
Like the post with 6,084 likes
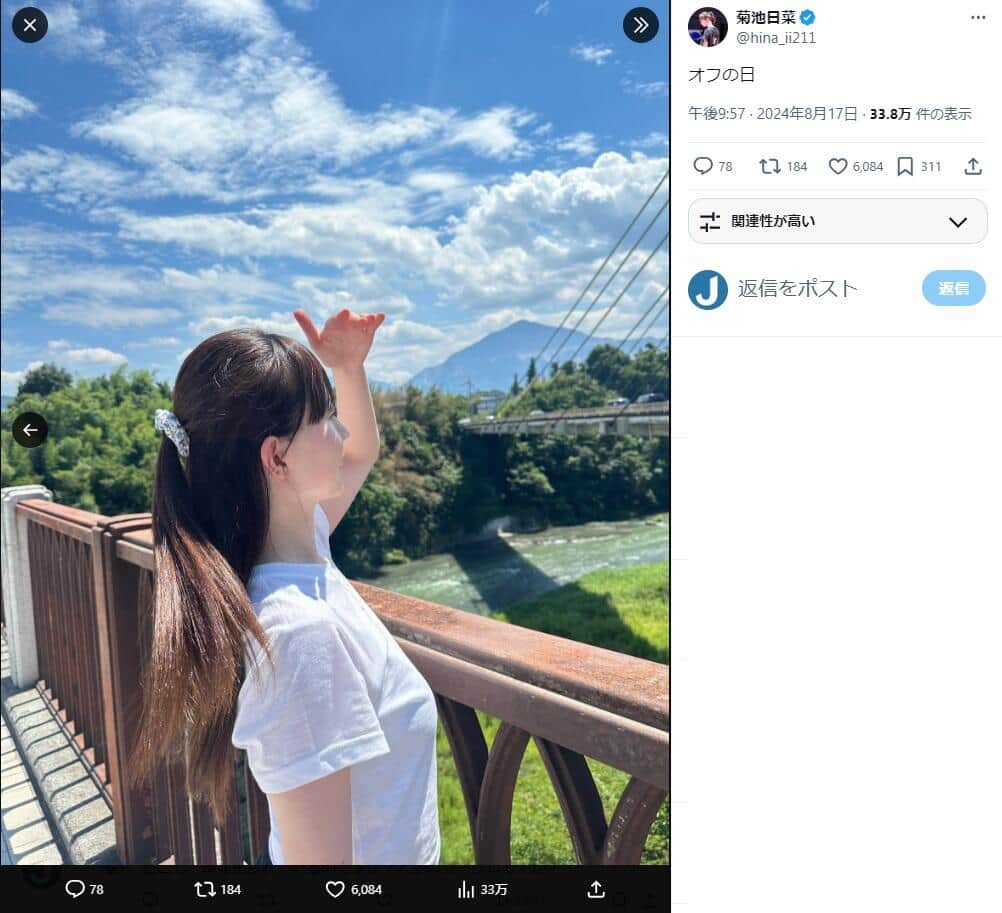838,166
